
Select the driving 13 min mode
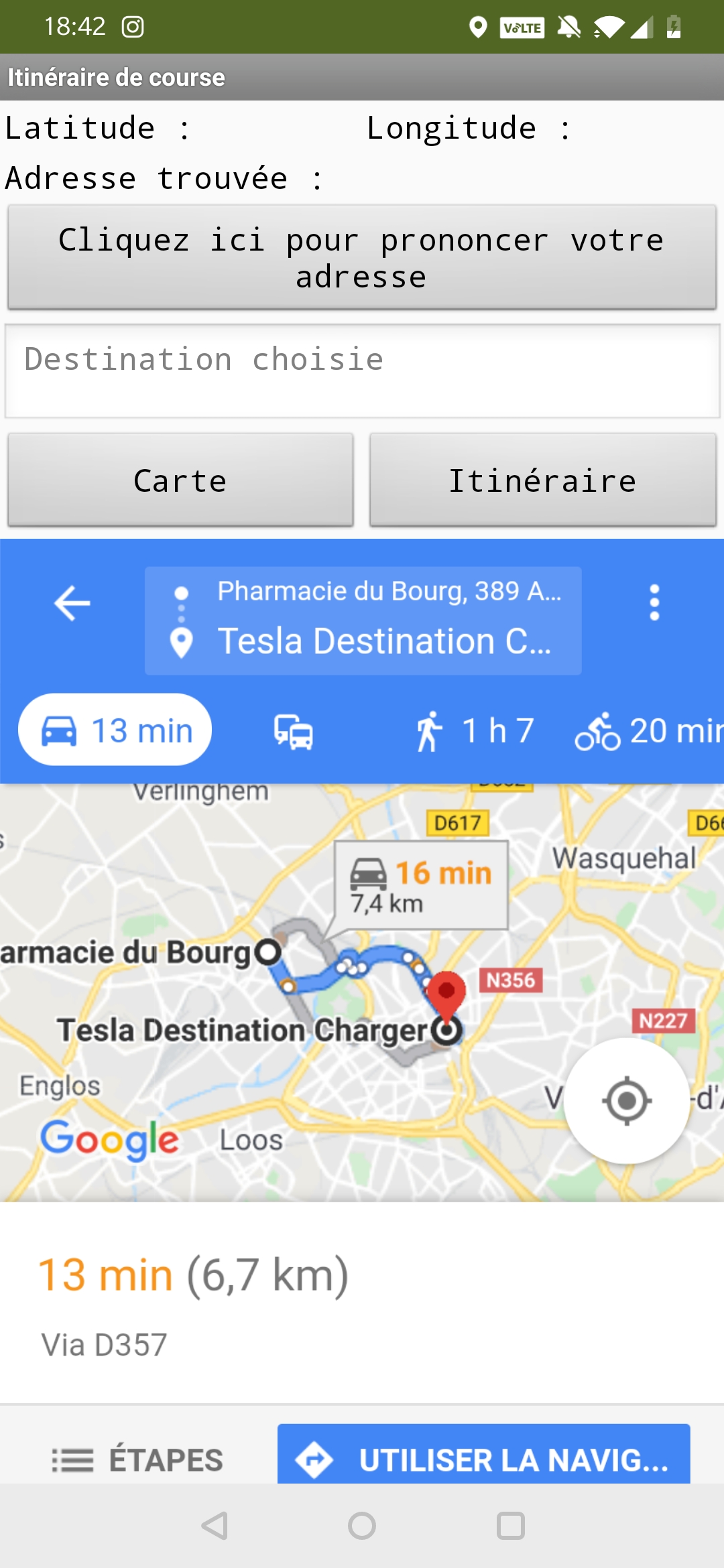115,730
